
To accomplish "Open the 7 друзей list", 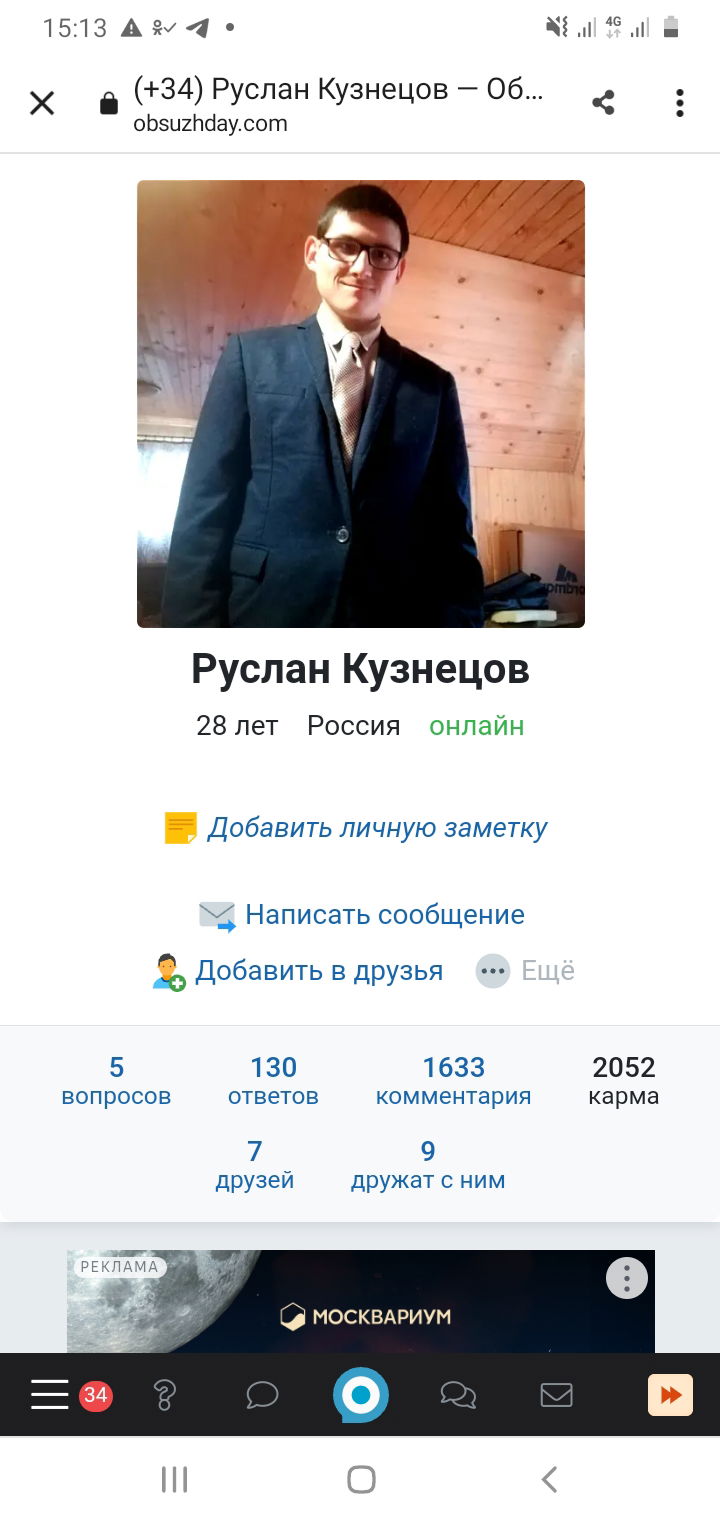I will tap(255, 1165).
